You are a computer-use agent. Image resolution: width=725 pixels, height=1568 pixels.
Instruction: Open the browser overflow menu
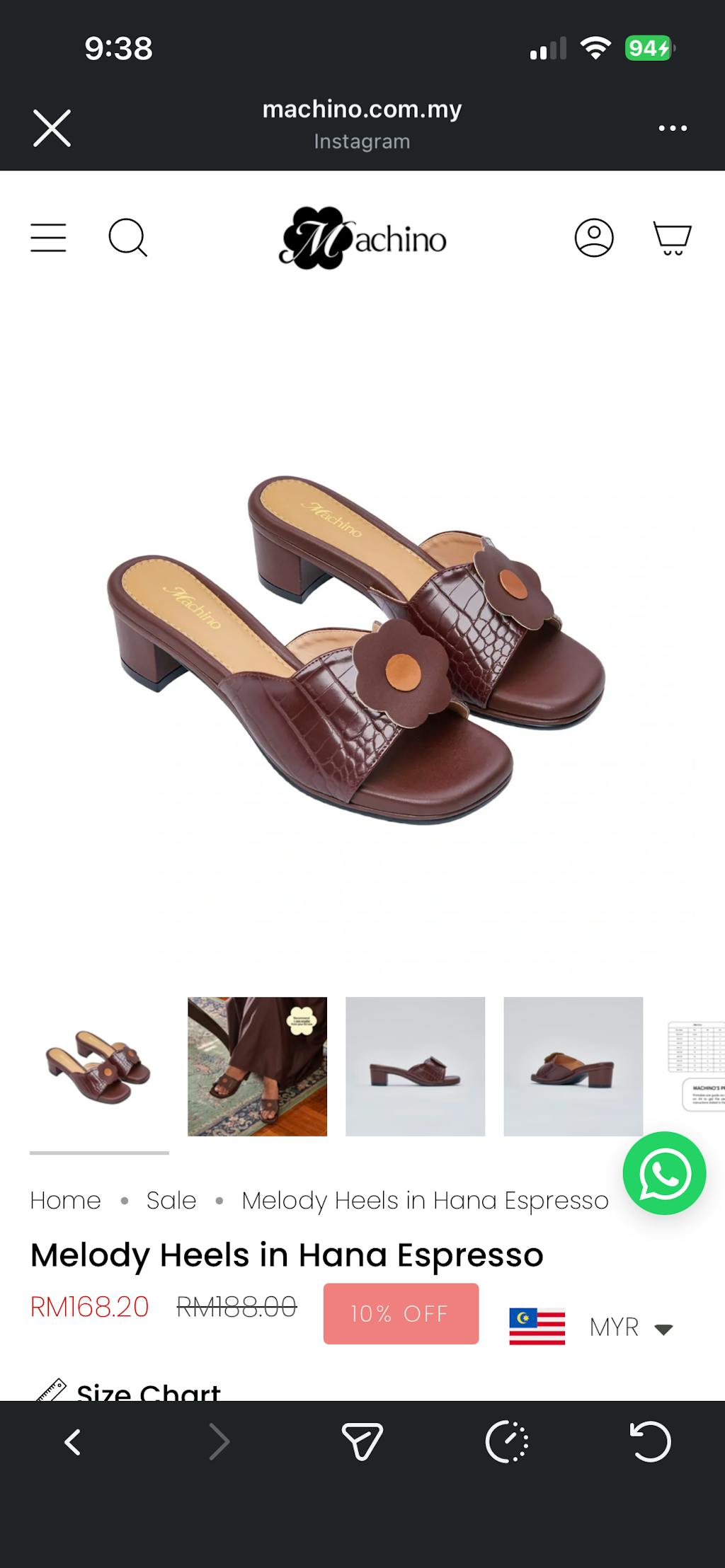[x=672, y=128]
